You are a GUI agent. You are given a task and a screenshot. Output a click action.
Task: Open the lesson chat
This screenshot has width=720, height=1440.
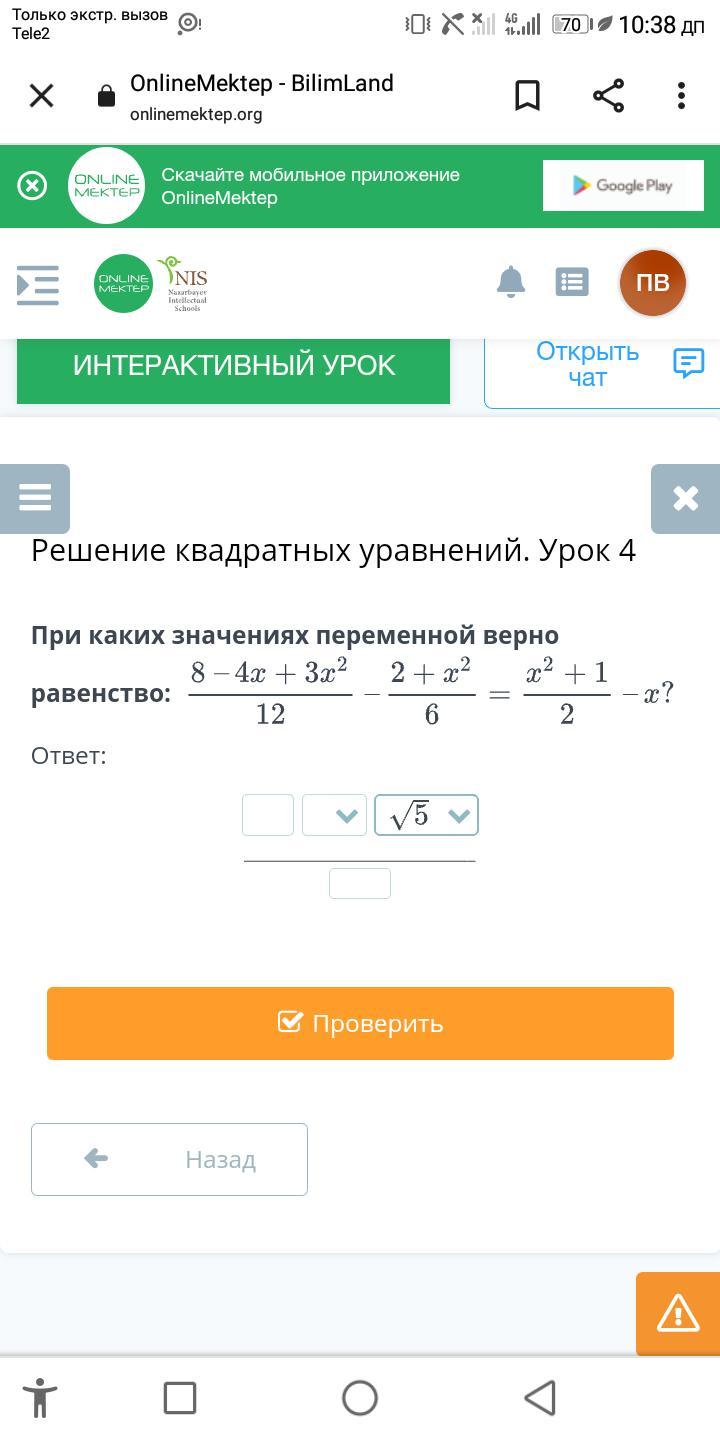pos(602,365)
